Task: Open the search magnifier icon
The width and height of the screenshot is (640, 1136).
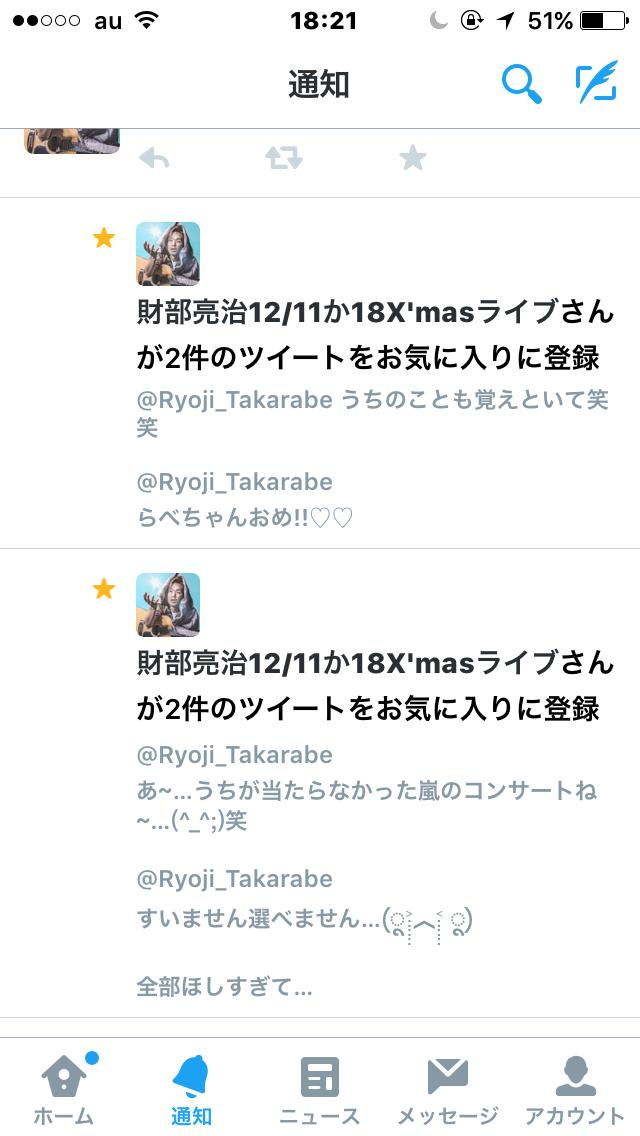Action: 521,84
